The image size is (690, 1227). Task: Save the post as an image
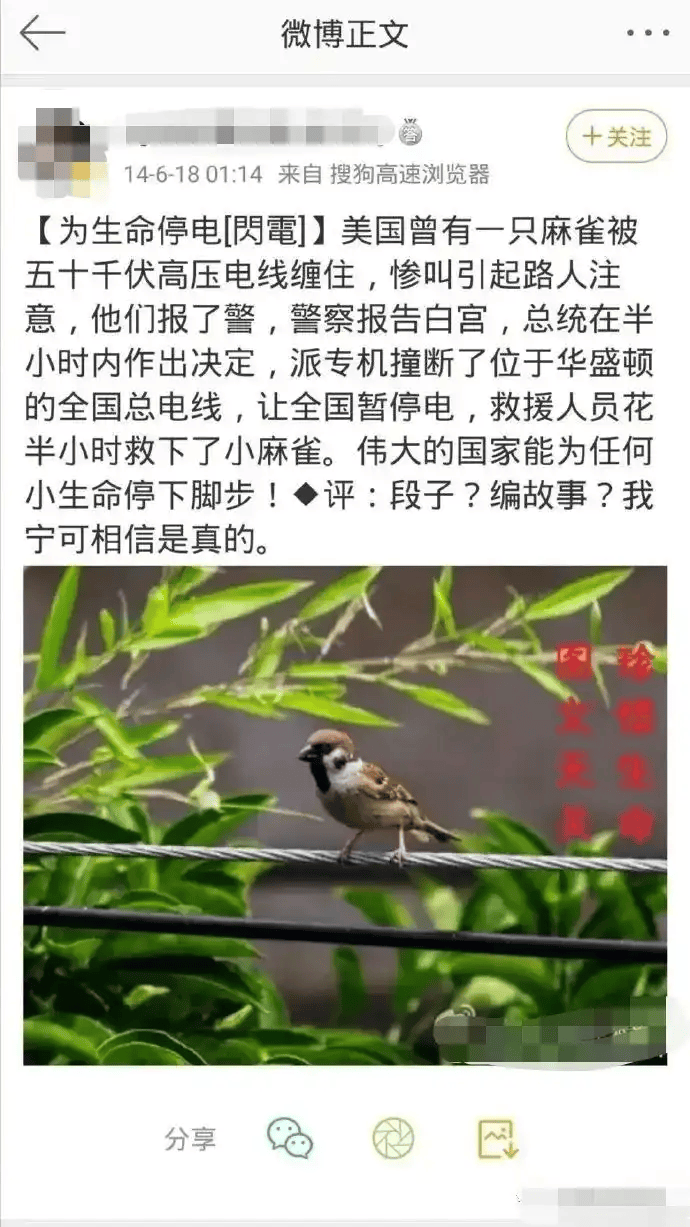coord(497,1138)
